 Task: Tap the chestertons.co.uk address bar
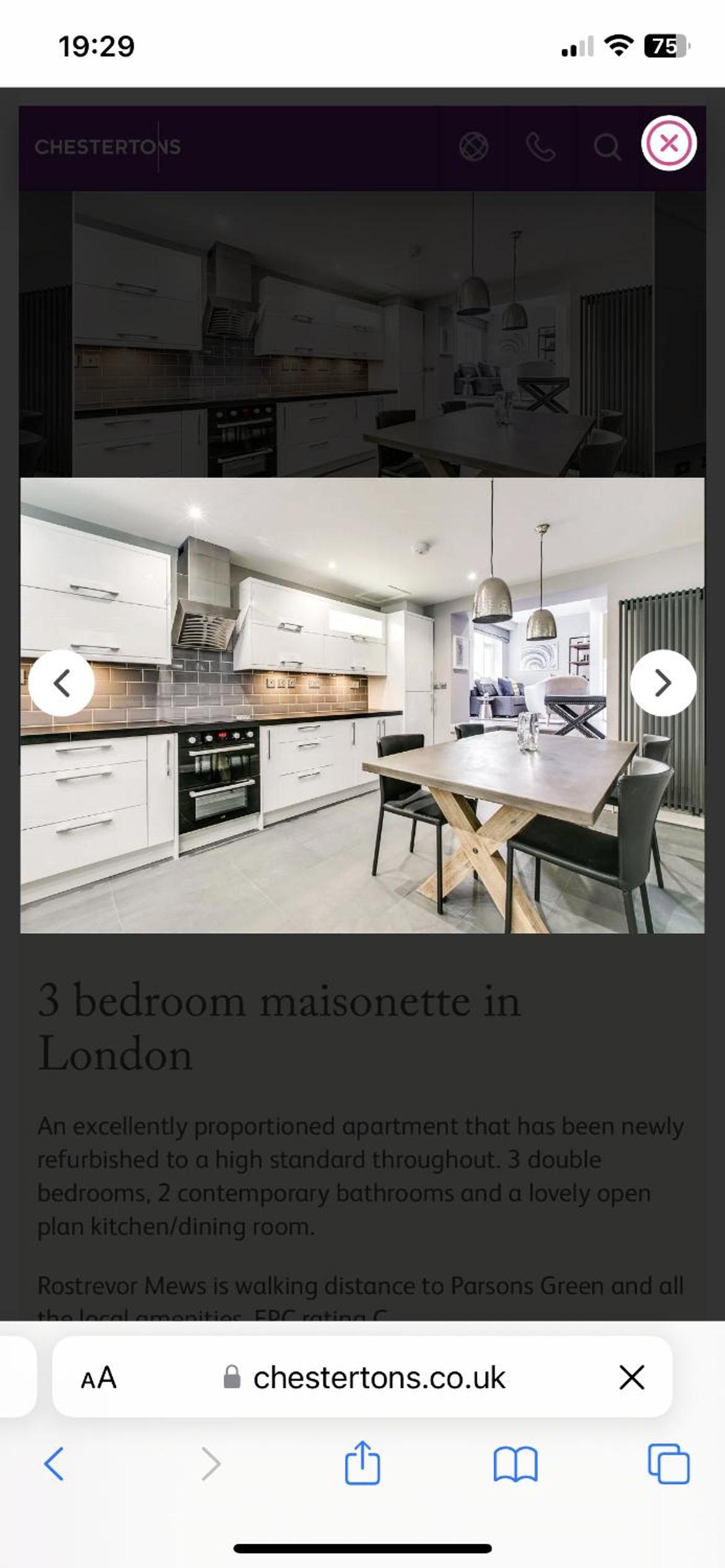click(364, 1377)
